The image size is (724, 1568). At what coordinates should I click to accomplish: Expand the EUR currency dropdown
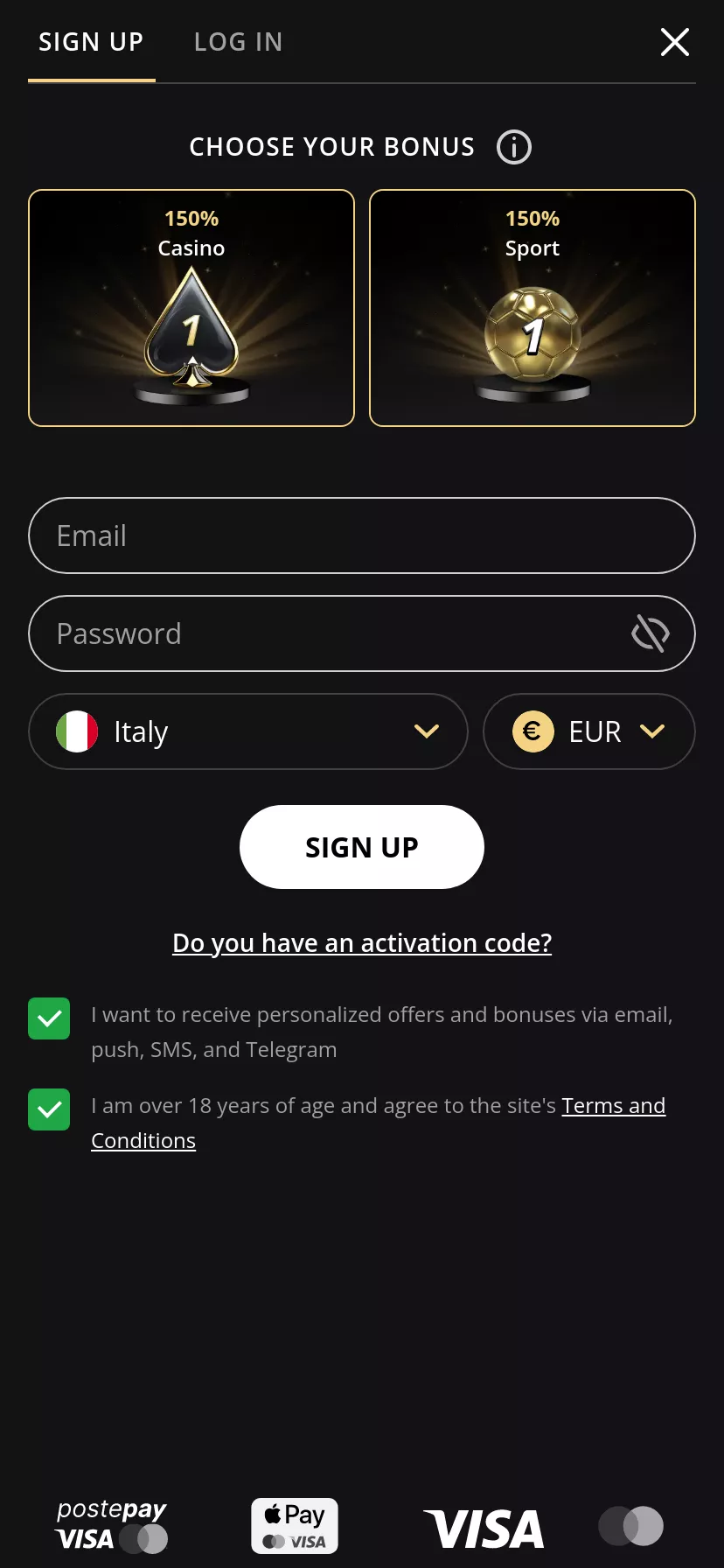[652, 731]
